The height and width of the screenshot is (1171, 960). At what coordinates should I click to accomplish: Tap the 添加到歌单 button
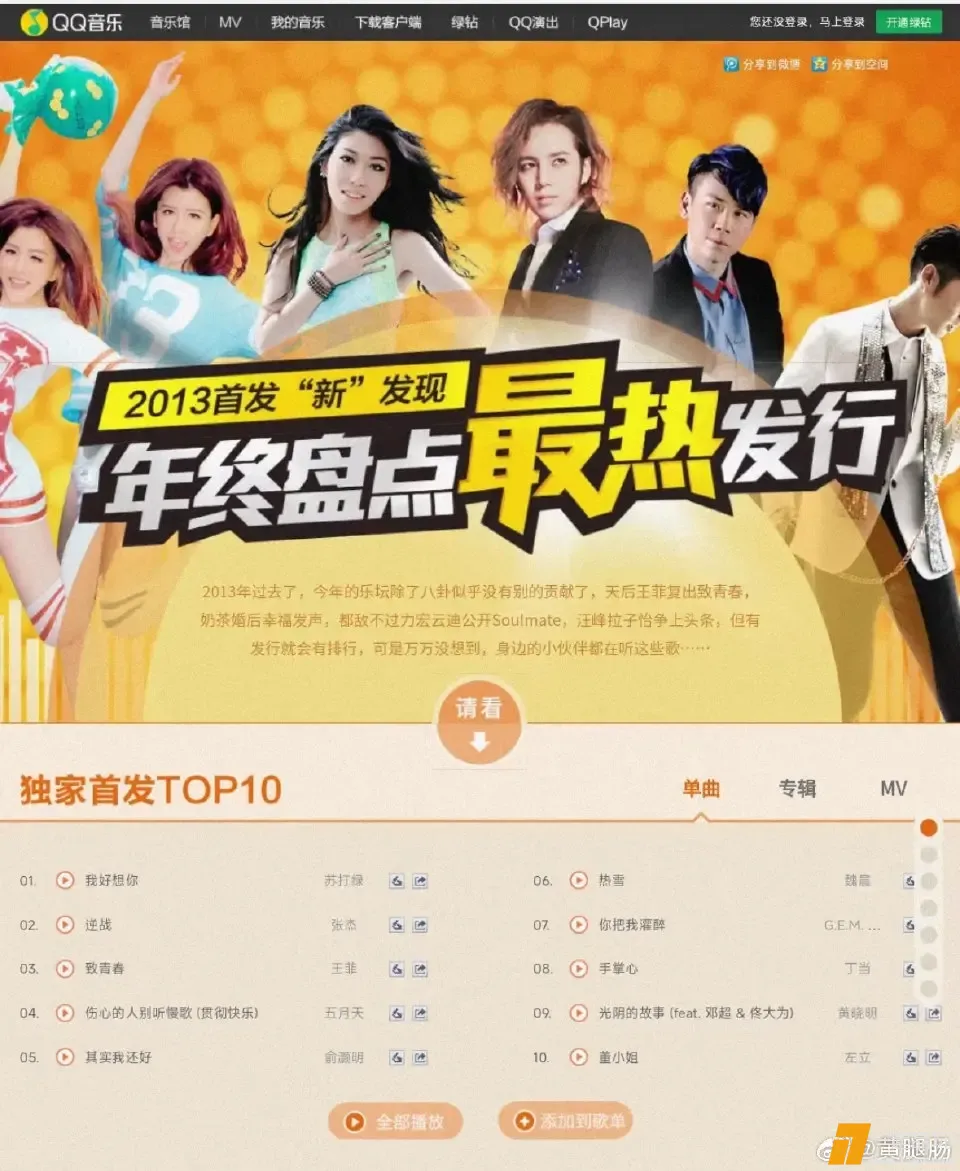pyautogui.click(x=566, y=1122)
